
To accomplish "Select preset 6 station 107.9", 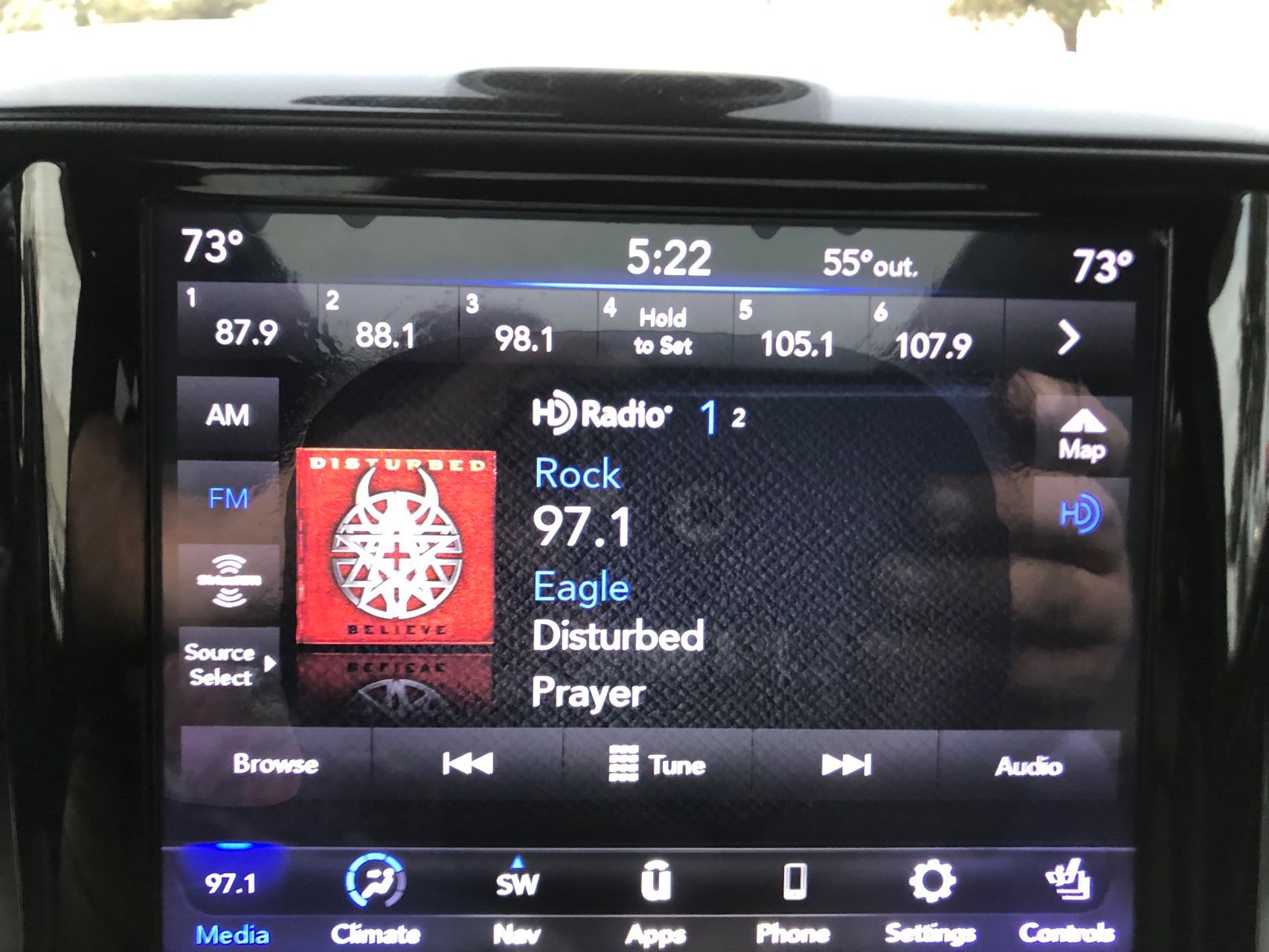I will coord(933,339).
